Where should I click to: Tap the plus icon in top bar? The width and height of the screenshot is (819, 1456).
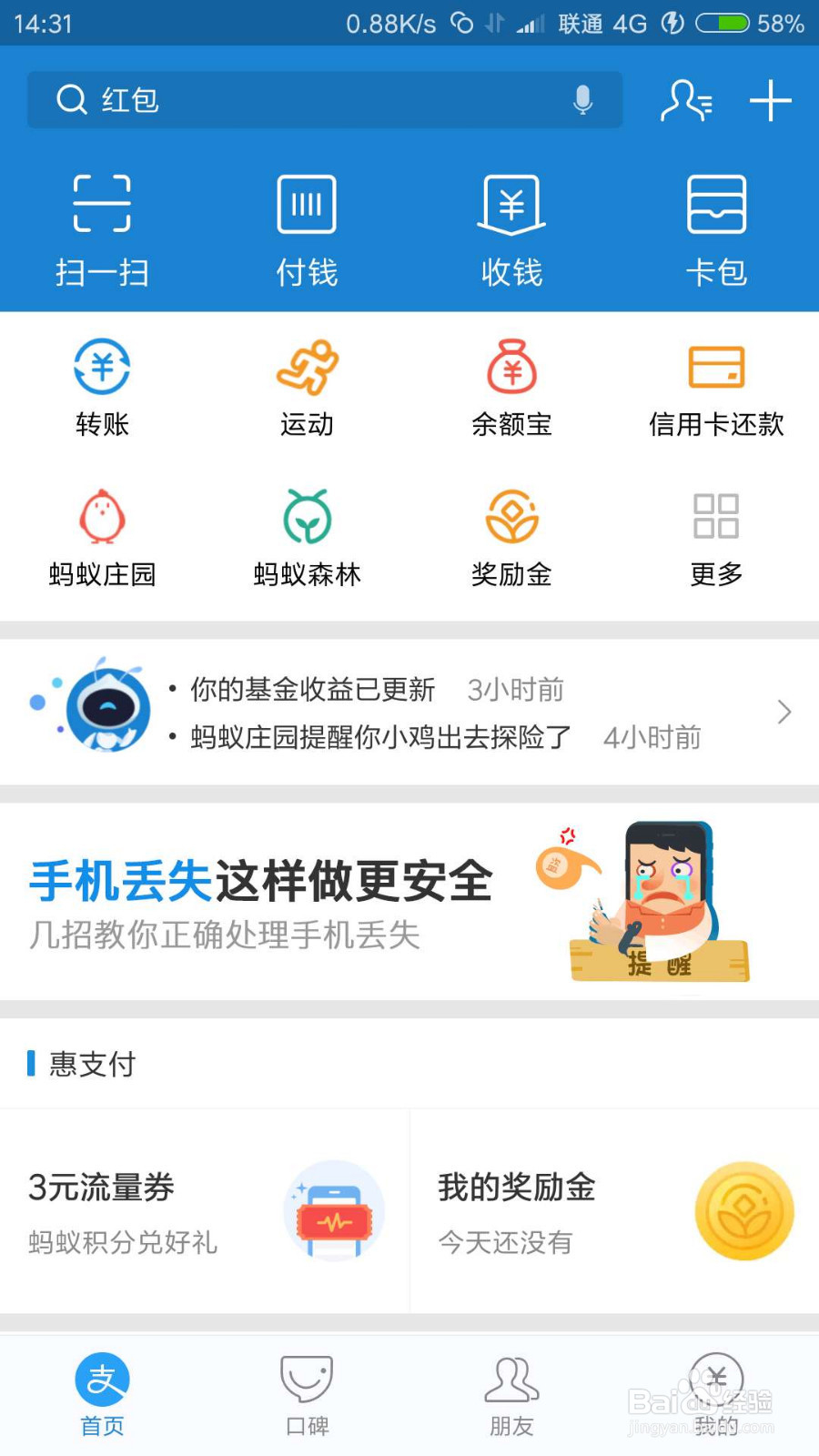tap(770, 100)
